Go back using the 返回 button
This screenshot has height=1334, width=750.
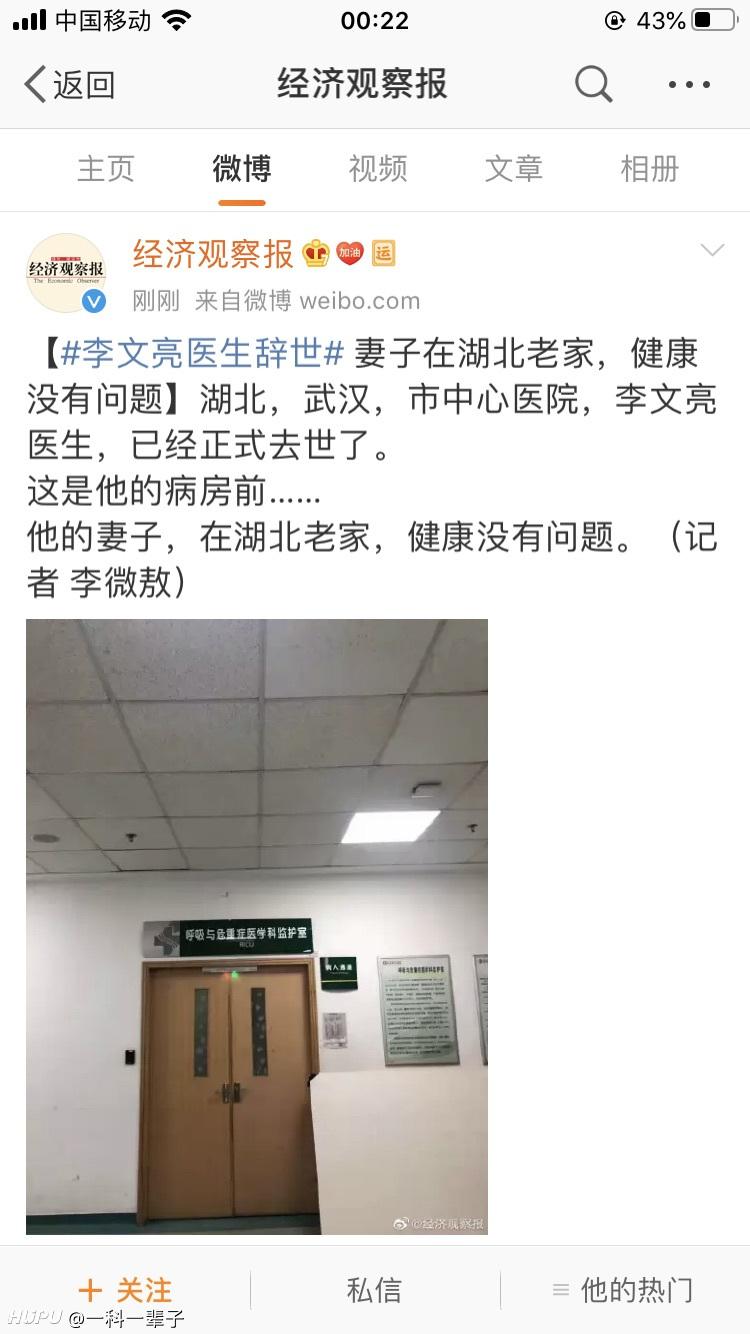(69, 85)
